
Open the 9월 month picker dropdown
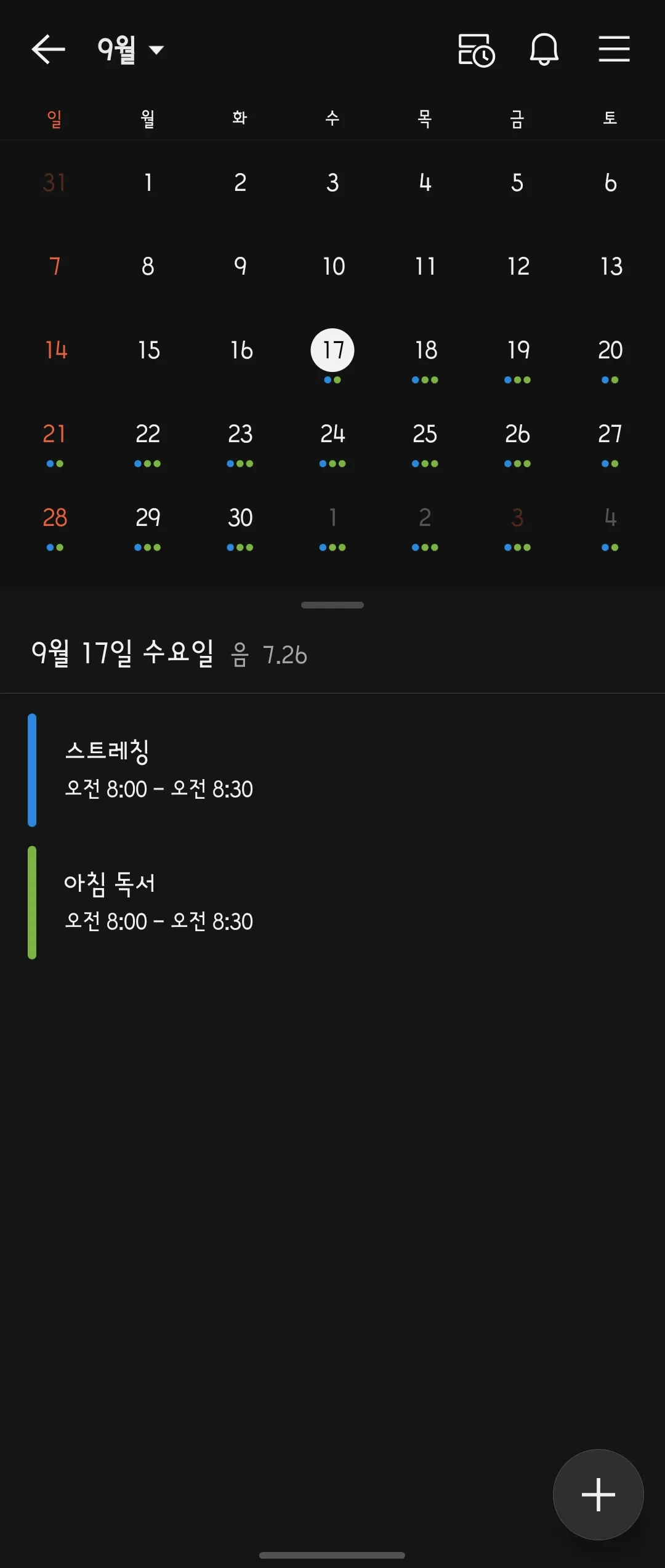click(131, 49)
